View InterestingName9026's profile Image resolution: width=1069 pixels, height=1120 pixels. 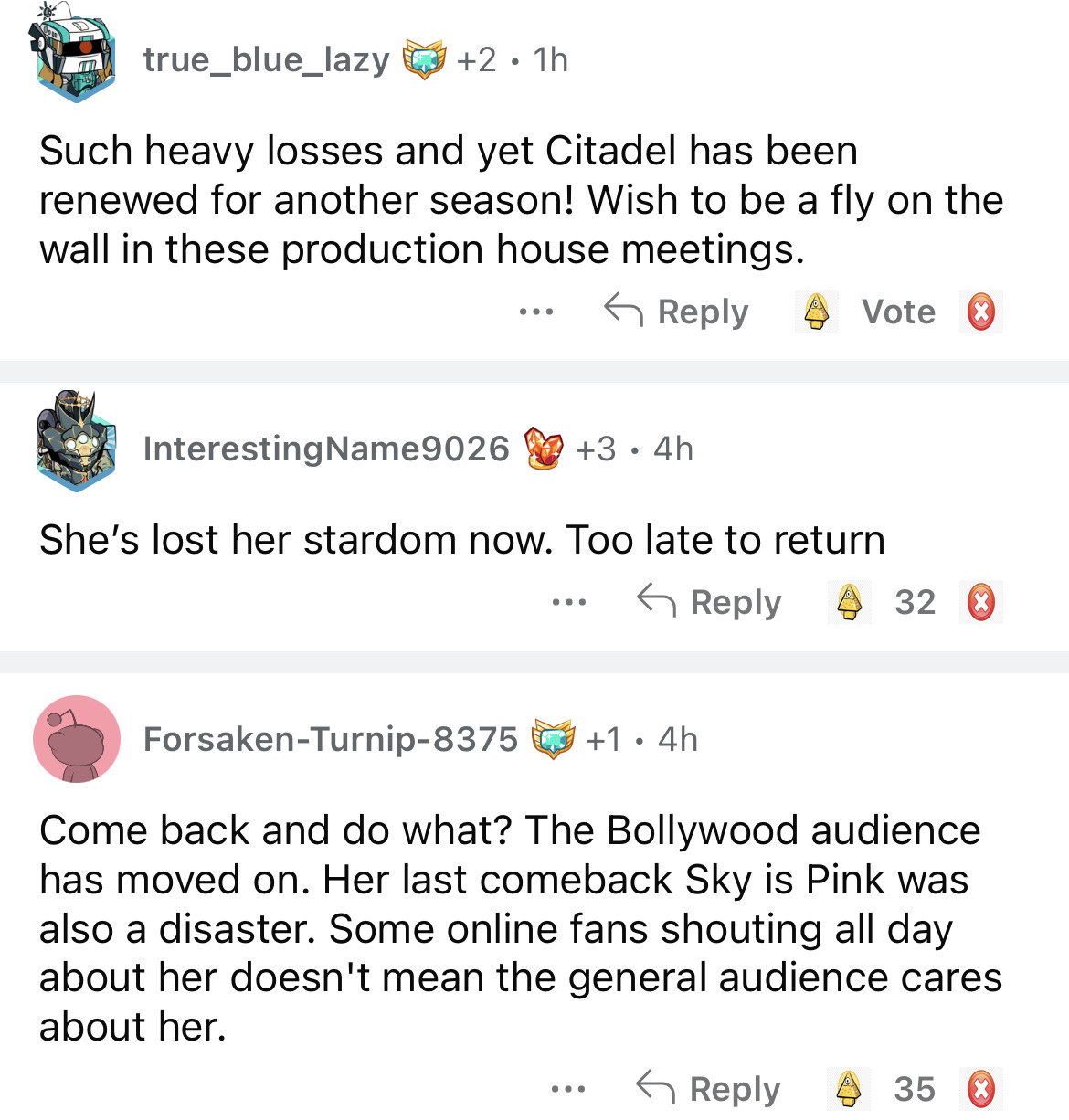(x=326, y=449)
